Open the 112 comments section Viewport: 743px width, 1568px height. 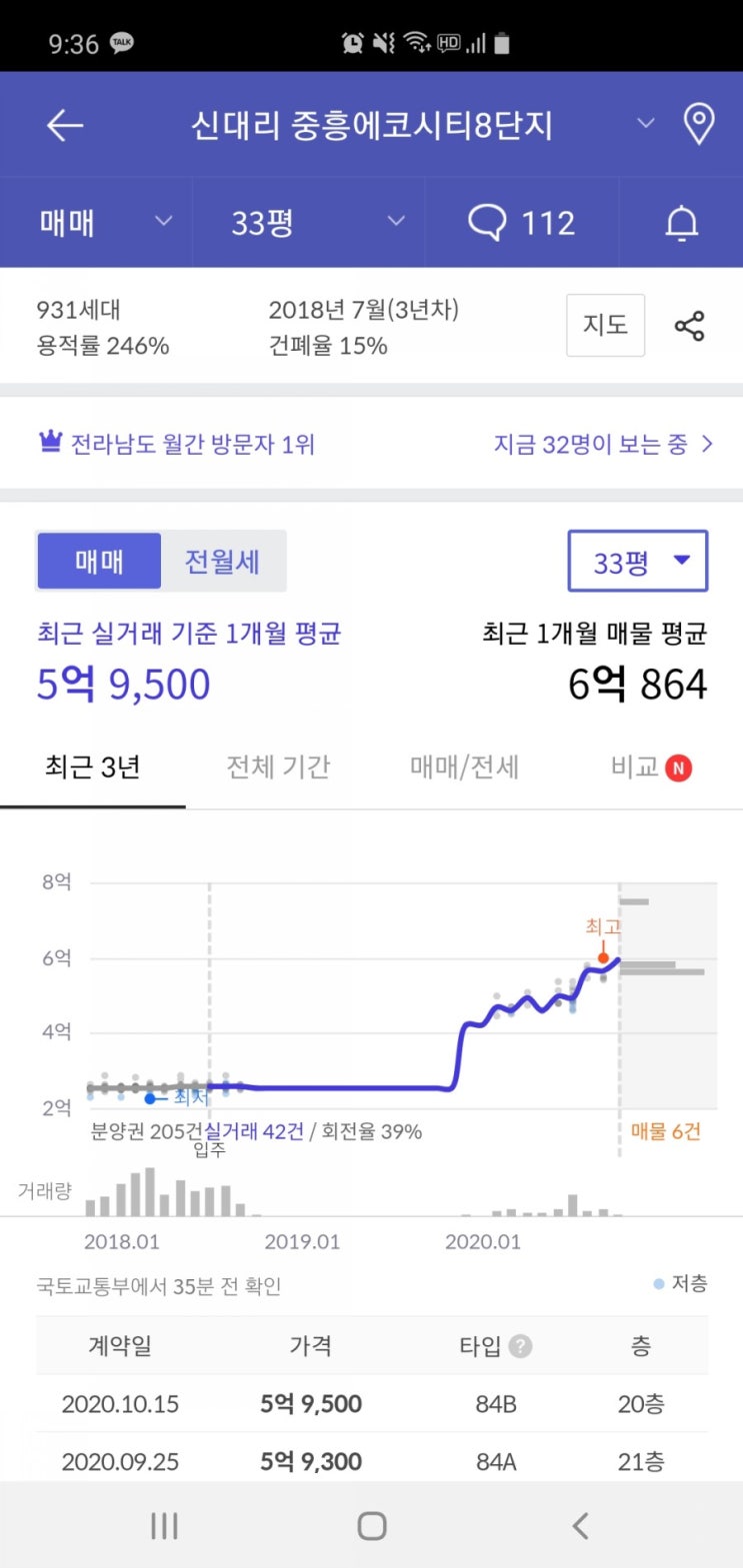[x=521, y=222]
